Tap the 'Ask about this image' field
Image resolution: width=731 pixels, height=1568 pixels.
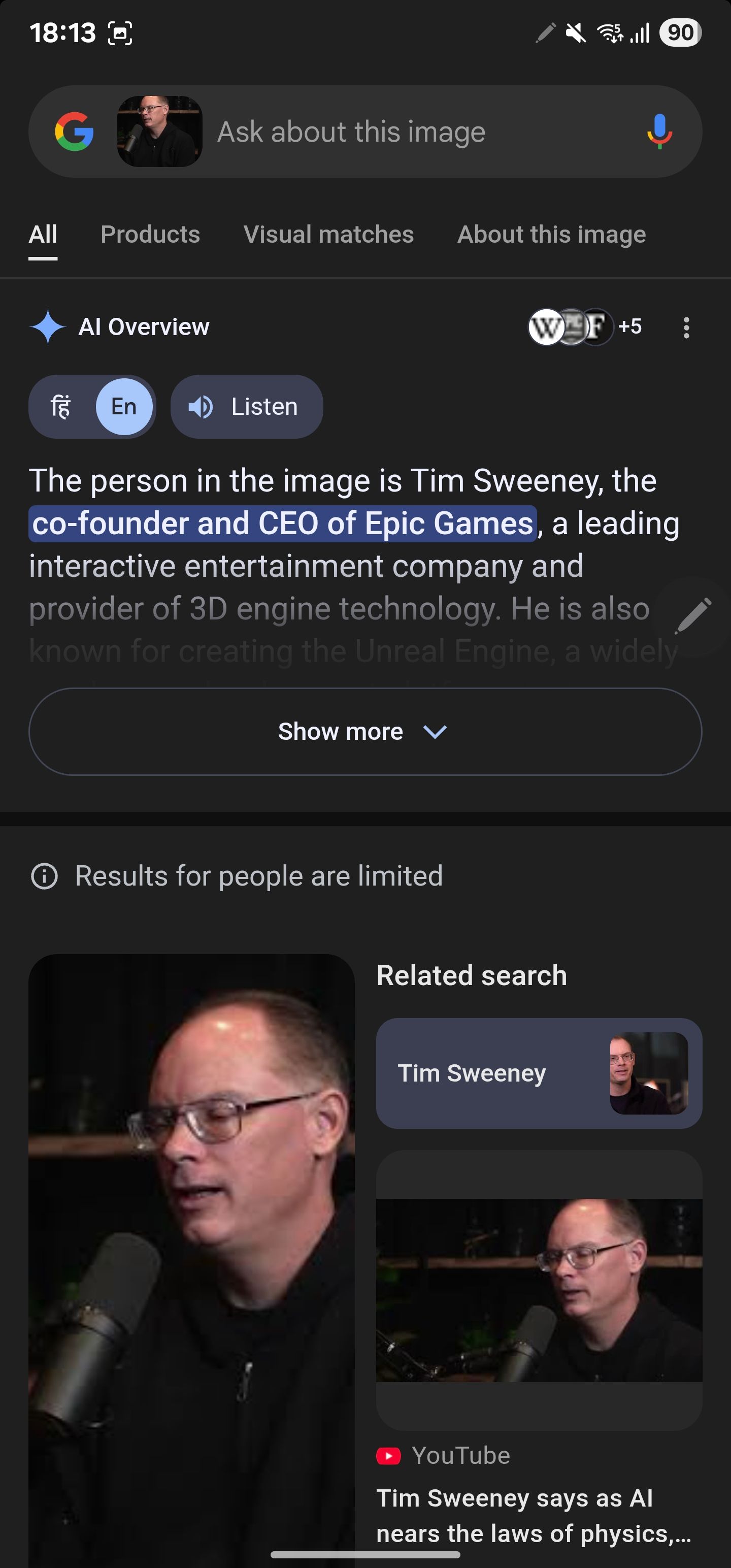[x=389, y=132]
